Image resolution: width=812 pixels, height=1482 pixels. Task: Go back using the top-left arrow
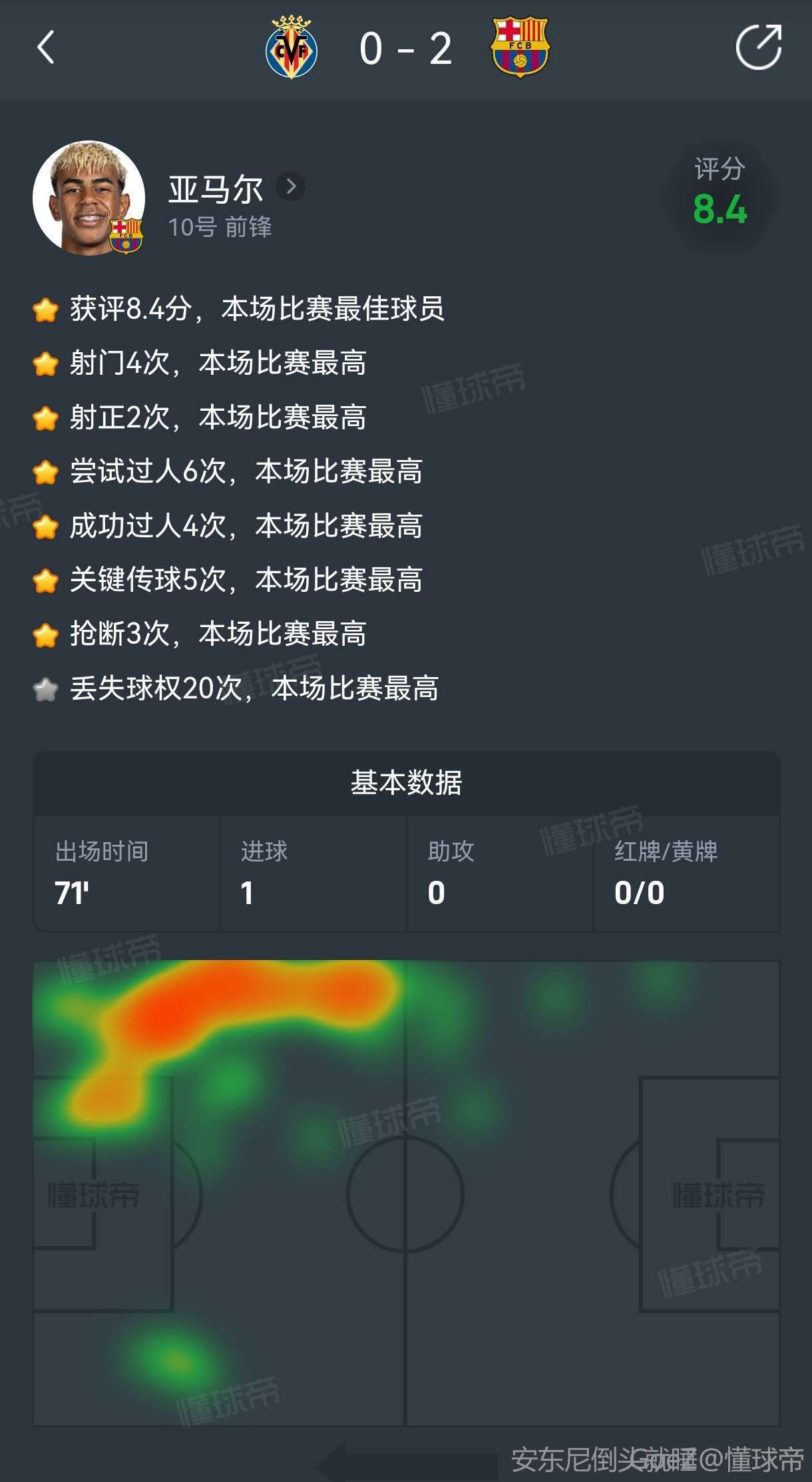tap(45, 49)
